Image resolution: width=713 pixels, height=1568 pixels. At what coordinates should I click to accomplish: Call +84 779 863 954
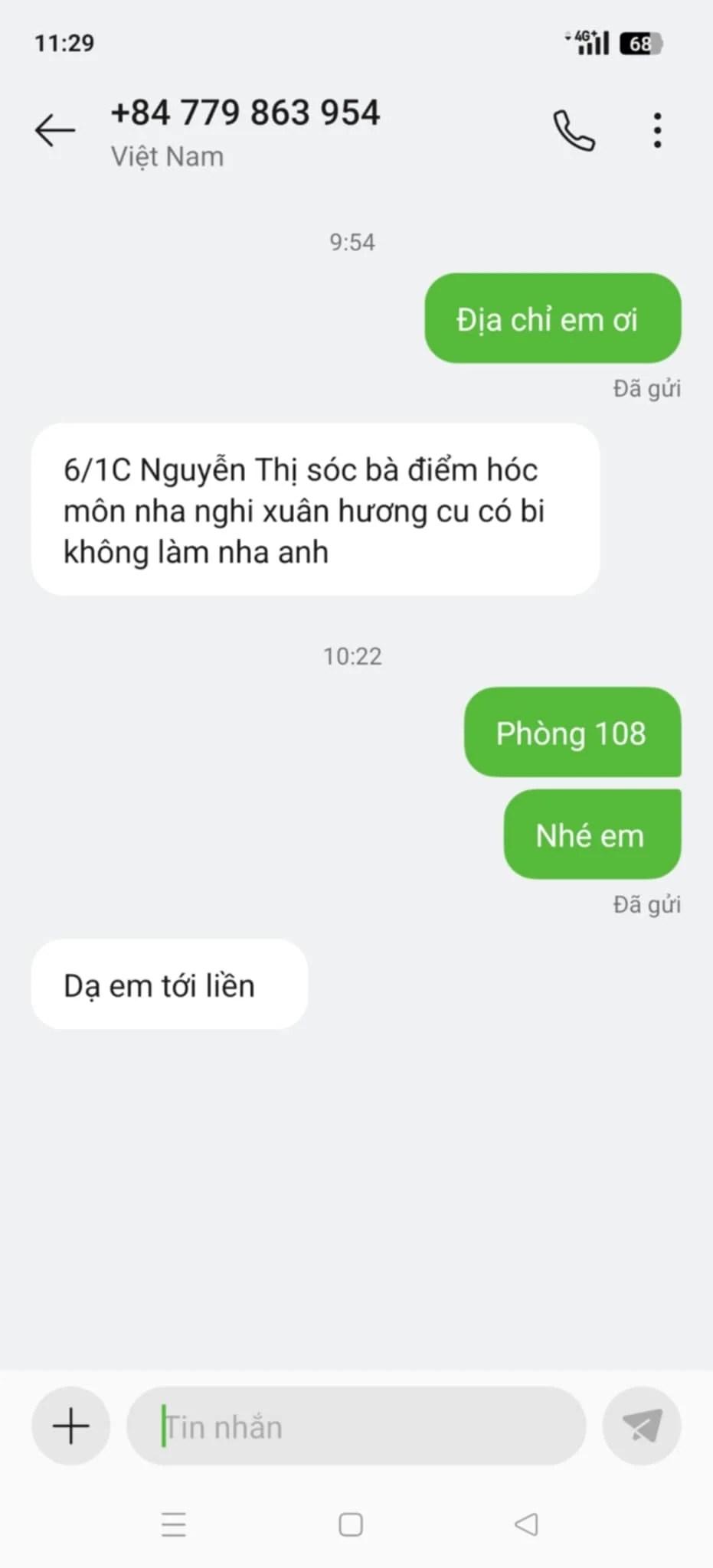coord(574,130)
